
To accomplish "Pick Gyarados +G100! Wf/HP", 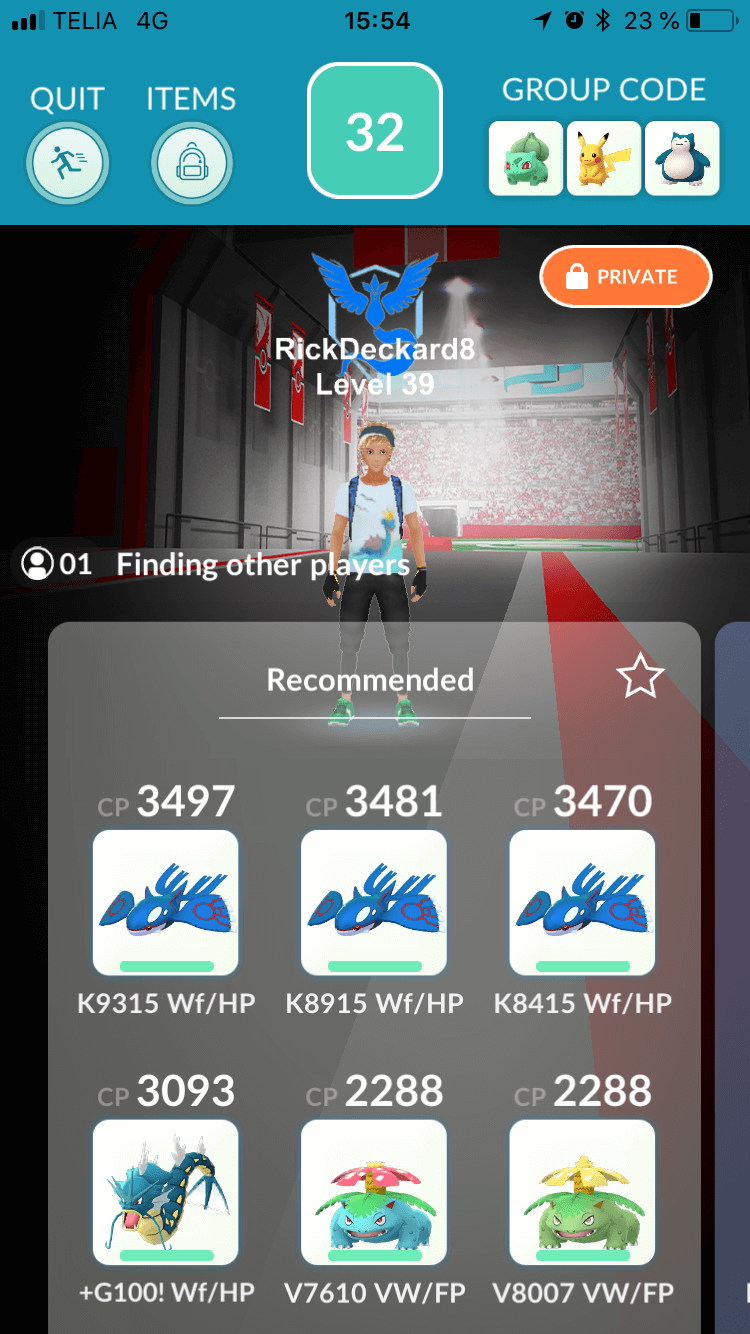I will coord(165,1192).
